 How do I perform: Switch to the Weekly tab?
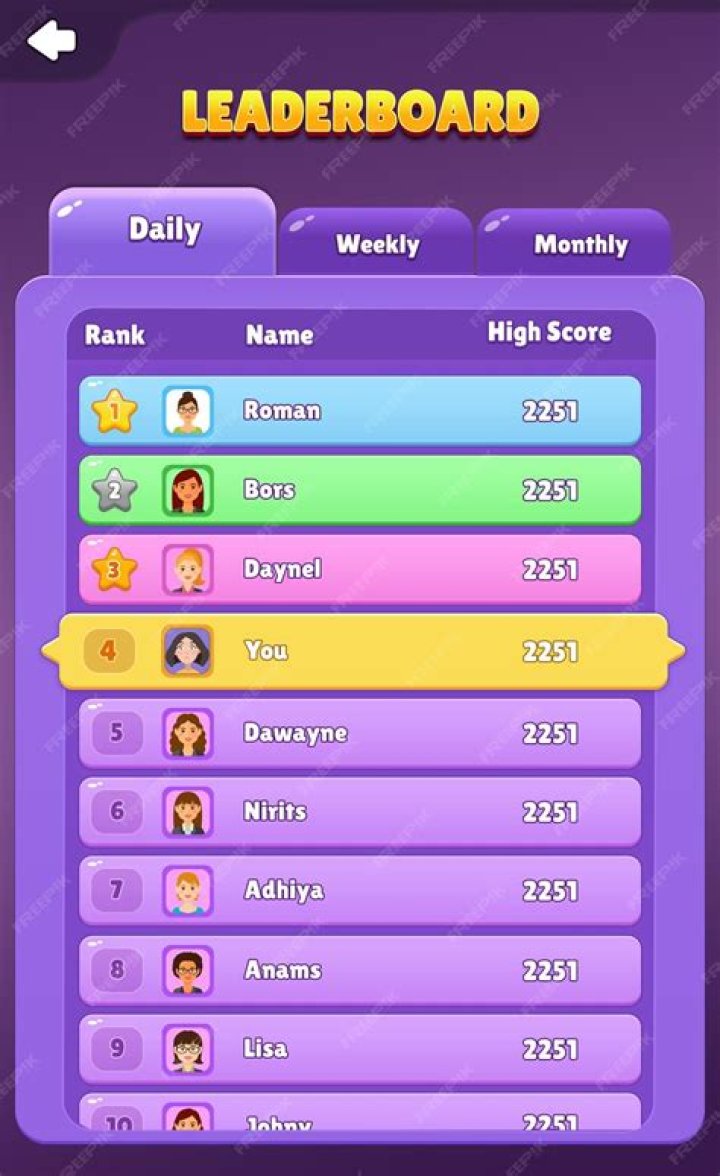click(x=377, y=244)
